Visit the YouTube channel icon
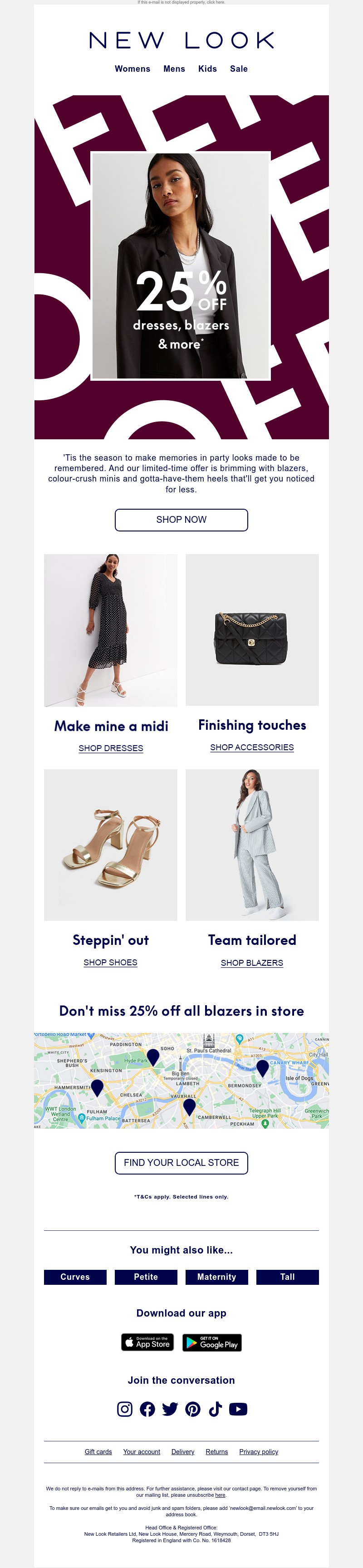Screen dimensions: 363x1568 click(x=238, y=1409)
